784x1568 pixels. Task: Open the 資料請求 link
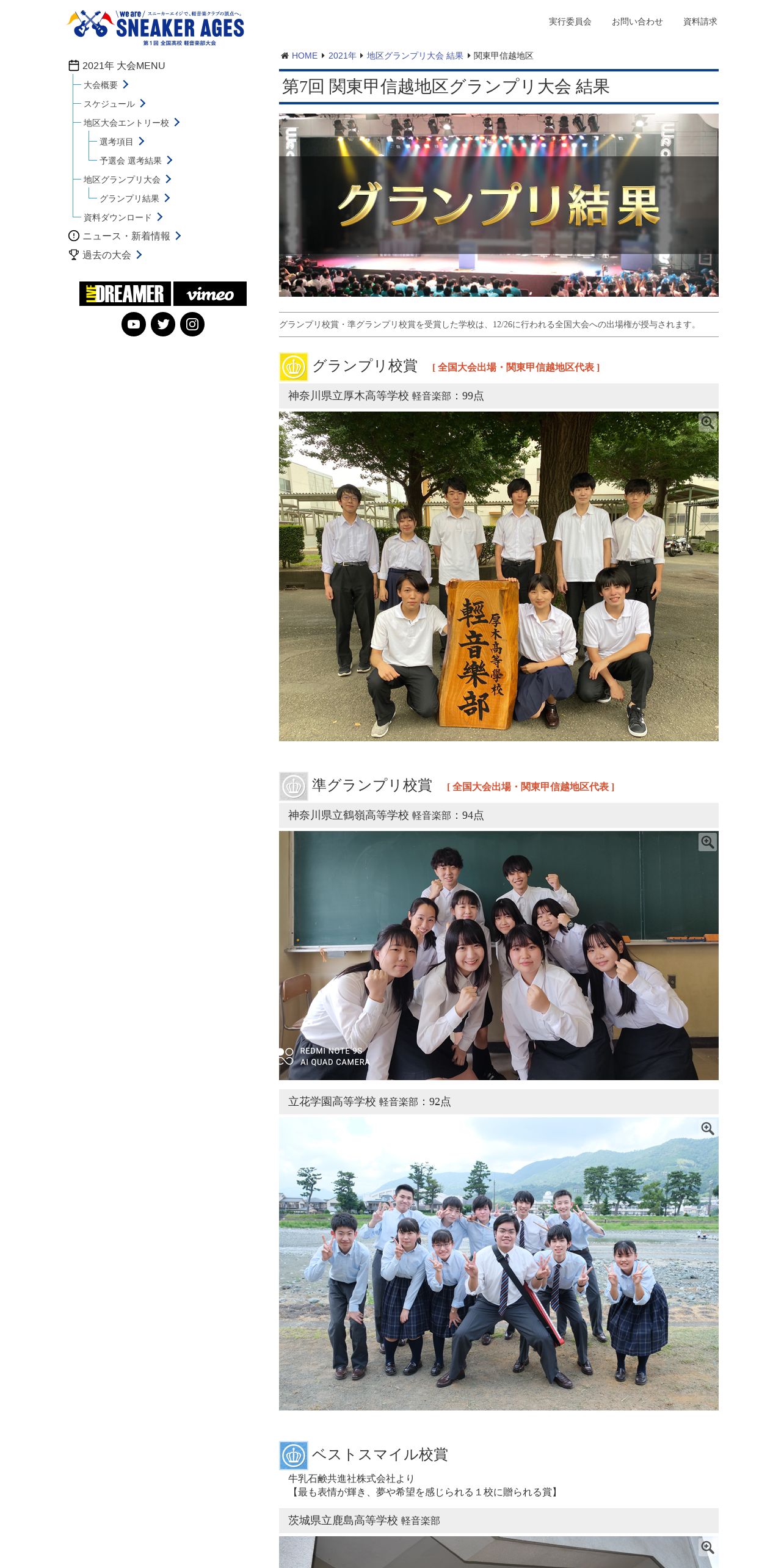[700, 21]
